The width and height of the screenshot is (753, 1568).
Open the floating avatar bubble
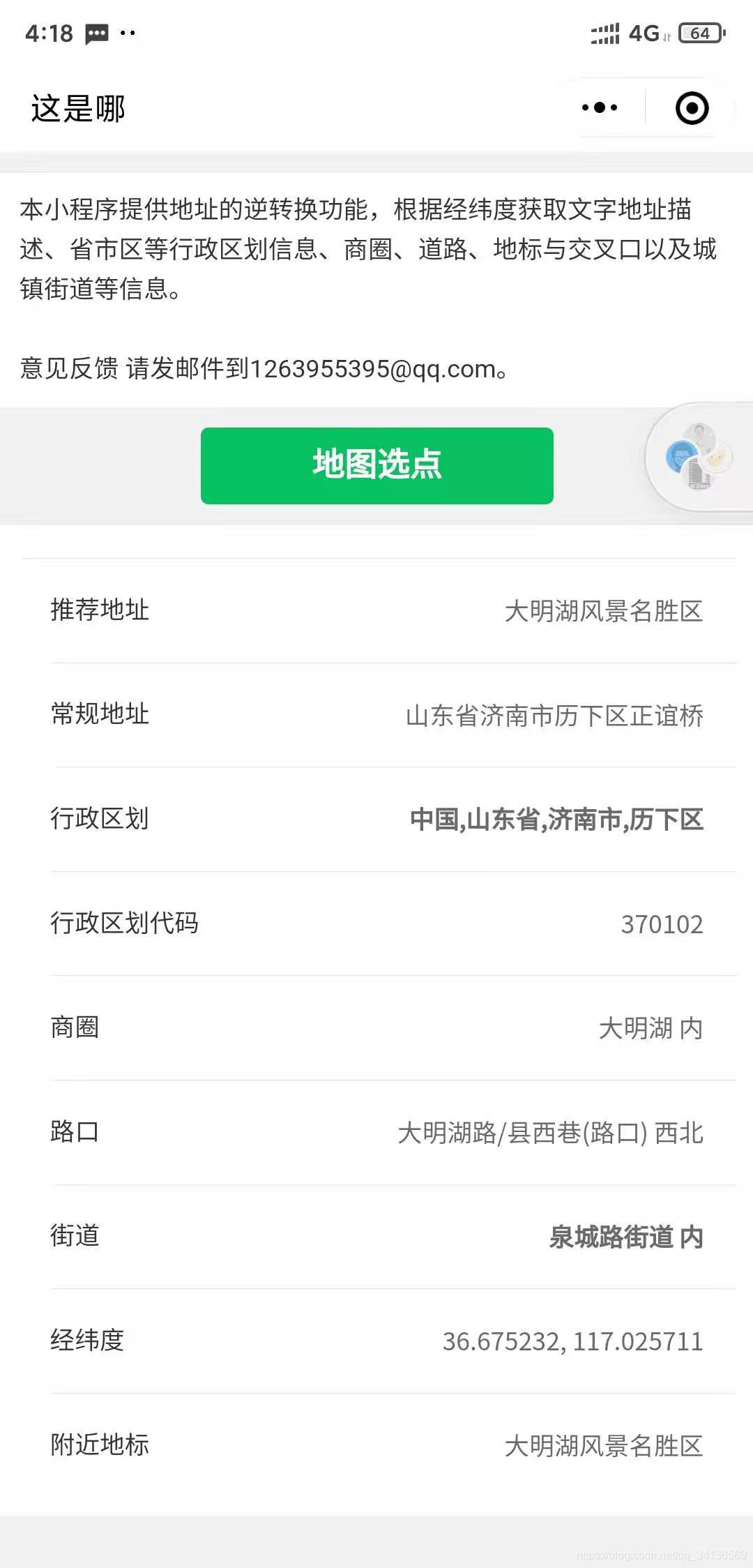pos(699,457)
